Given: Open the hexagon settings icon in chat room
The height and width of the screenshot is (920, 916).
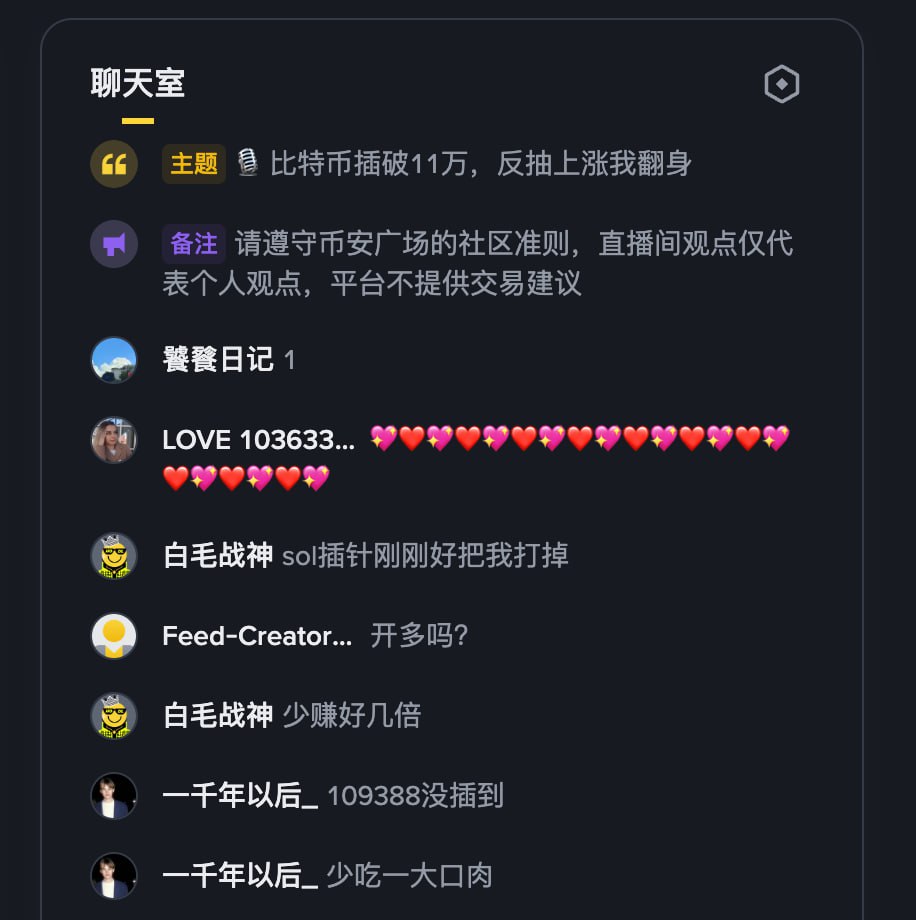Looking at the screenshot, I should click(781, 84).
